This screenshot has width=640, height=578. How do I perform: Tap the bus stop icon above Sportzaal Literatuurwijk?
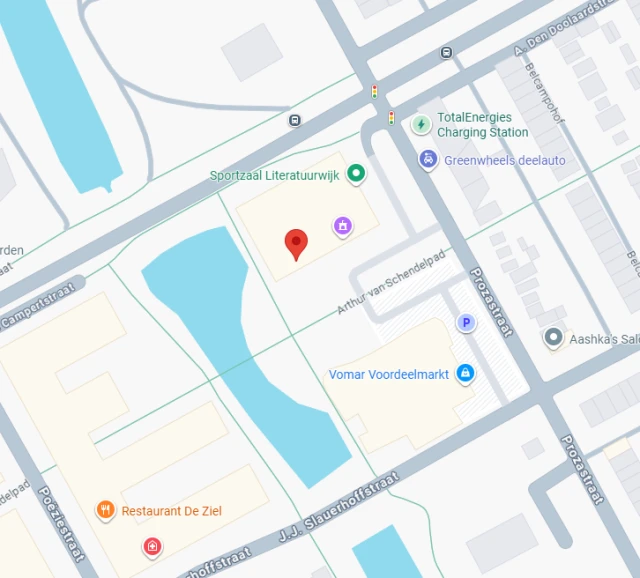[x=295, y=120]
